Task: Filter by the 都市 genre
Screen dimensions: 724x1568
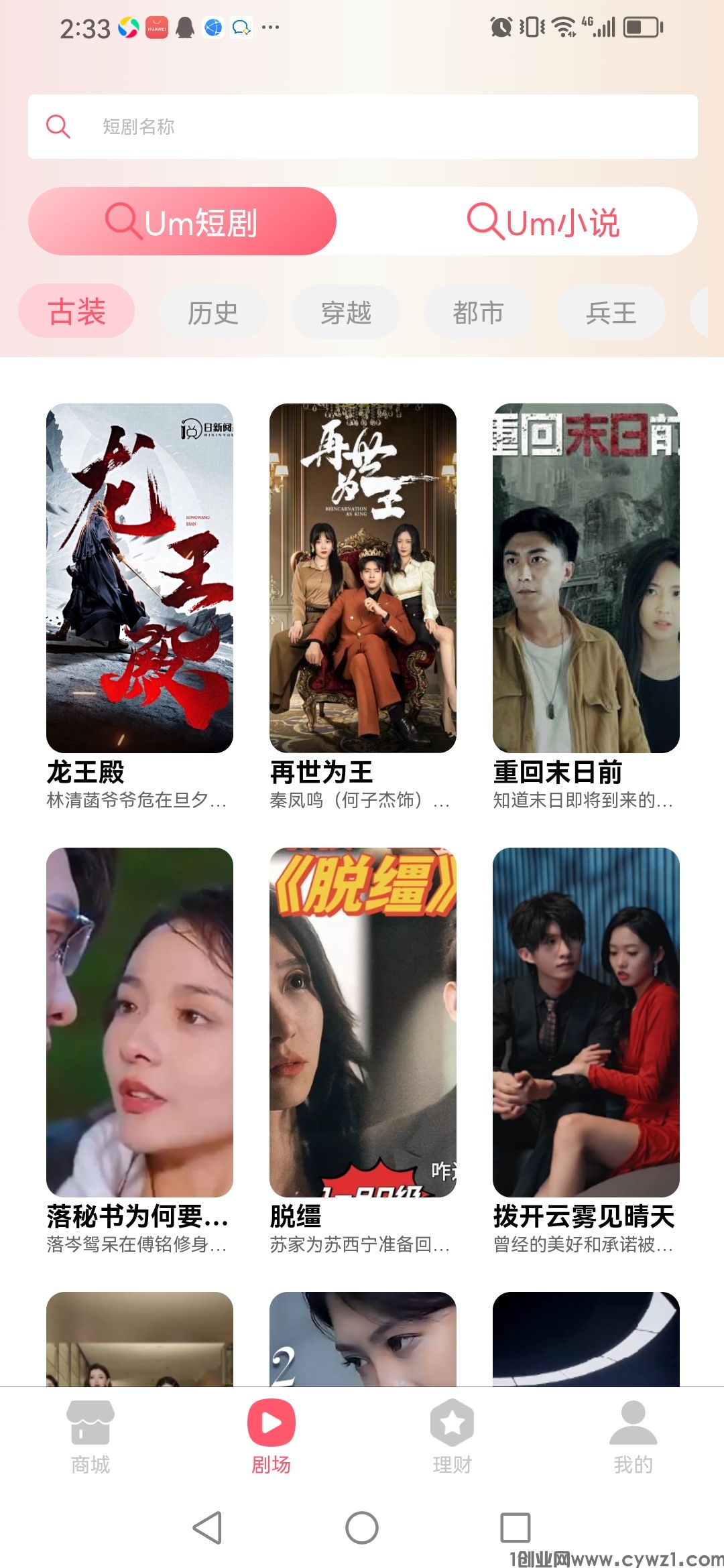Action: coord(478,312)
